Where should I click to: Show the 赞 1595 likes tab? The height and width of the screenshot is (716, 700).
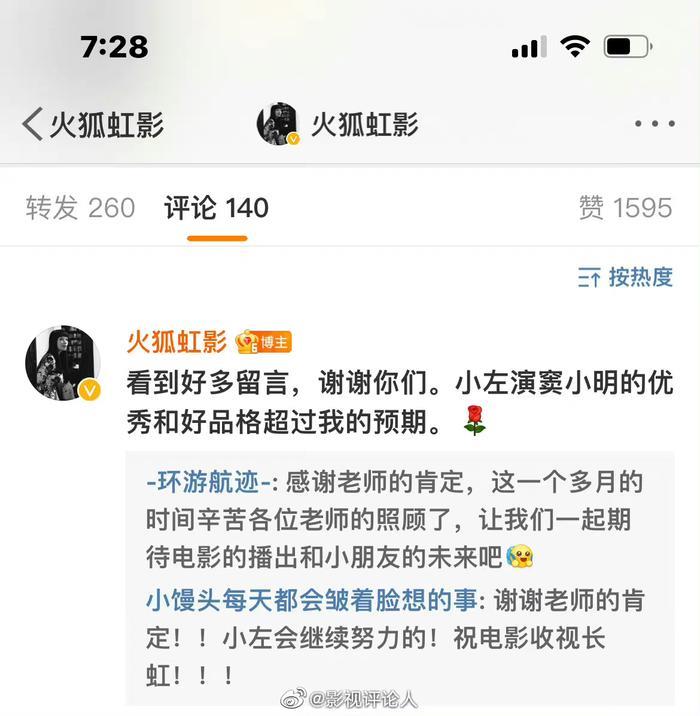(625, 207)
